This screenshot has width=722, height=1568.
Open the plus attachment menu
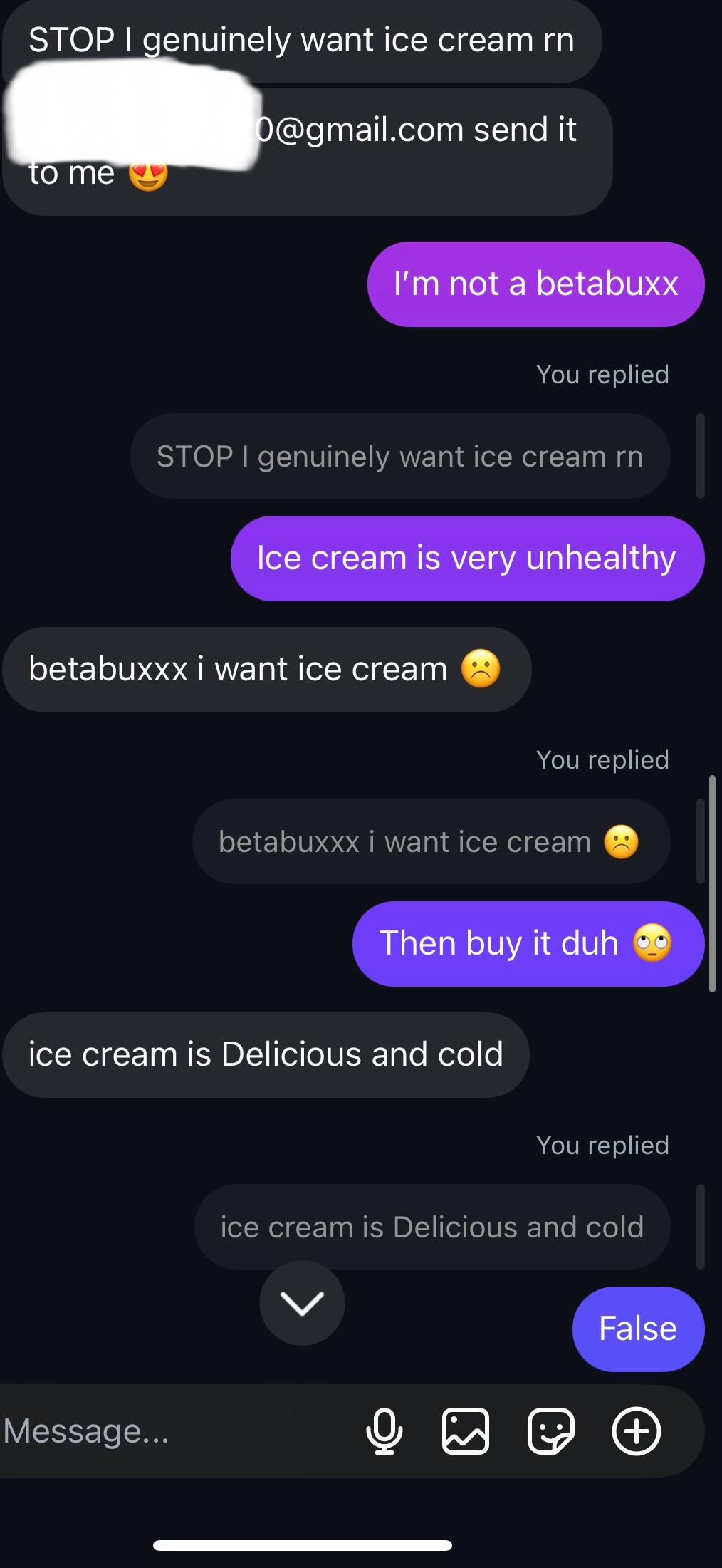(637, 1431)
